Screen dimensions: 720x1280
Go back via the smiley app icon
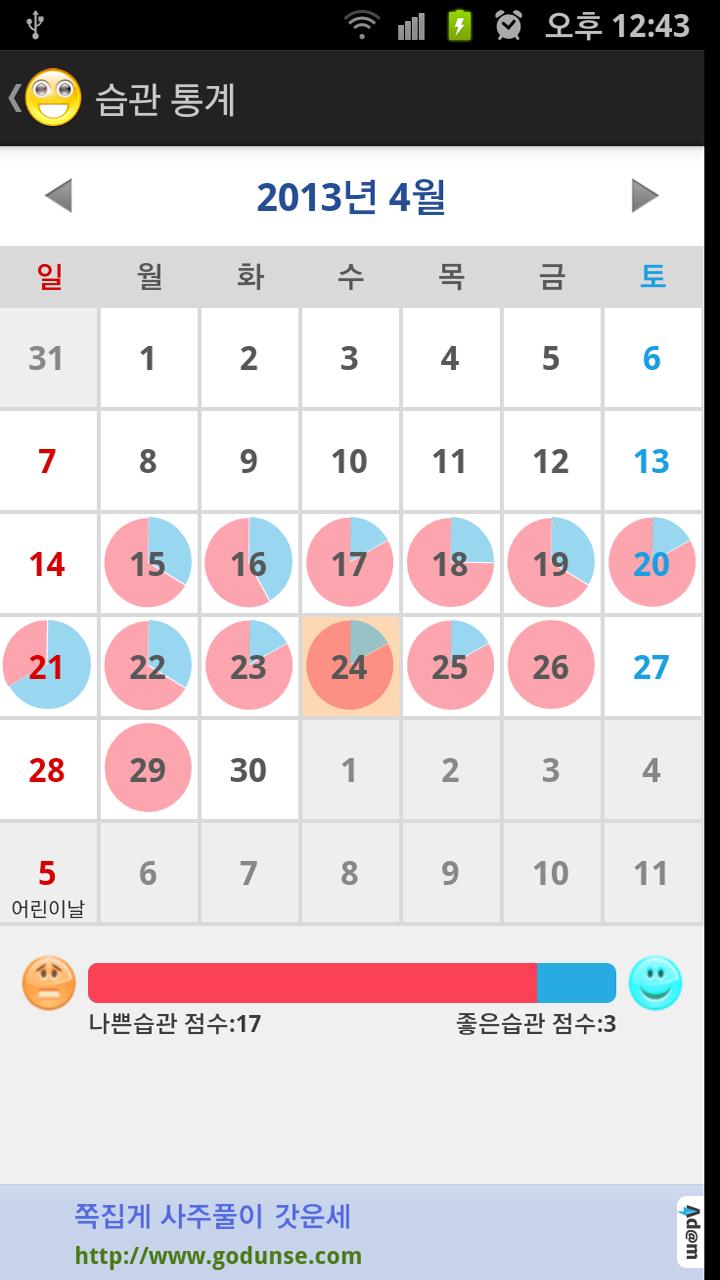pos(50,98)
